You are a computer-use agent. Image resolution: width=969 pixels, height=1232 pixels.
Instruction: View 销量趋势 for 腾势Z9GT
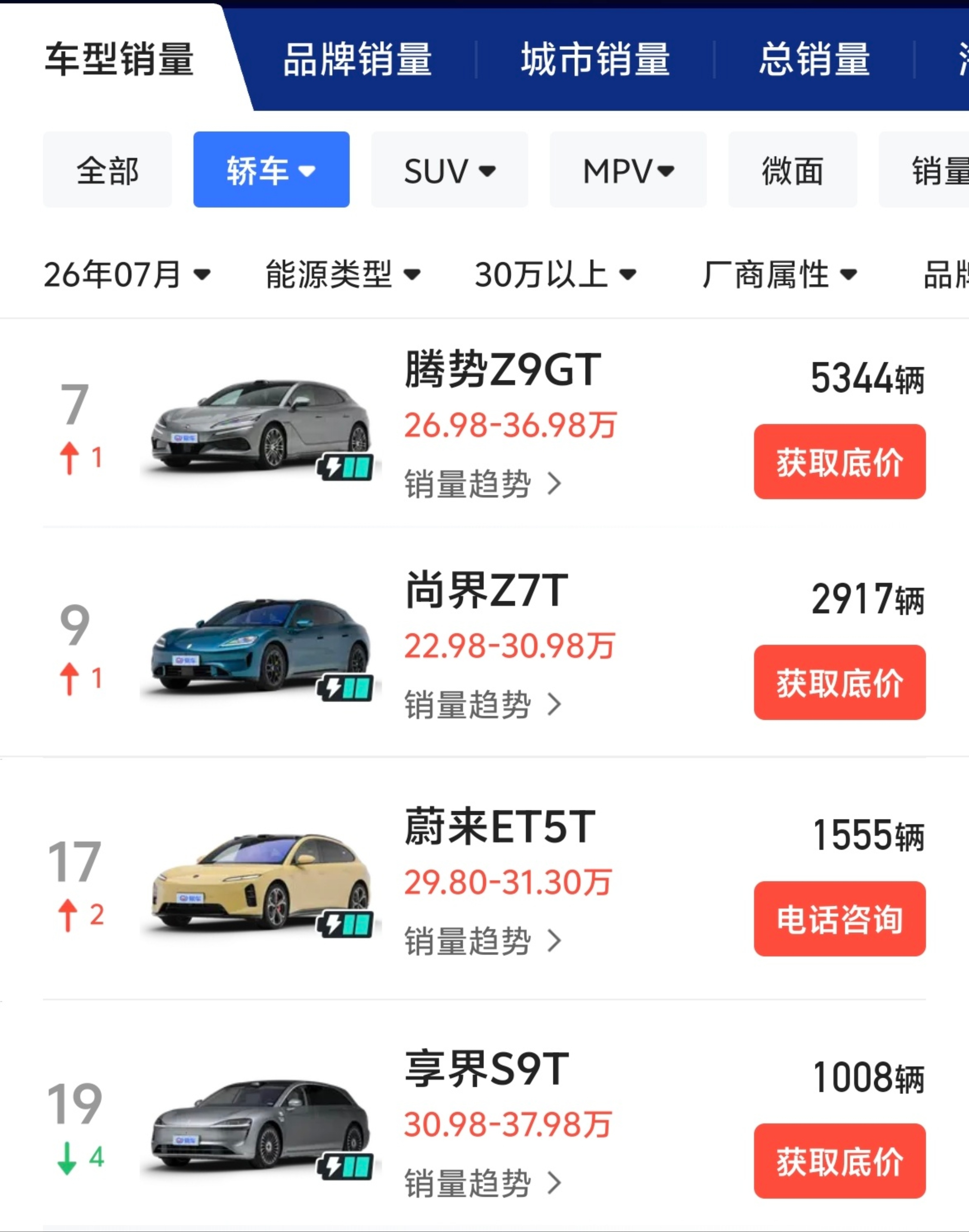(483, 484)
